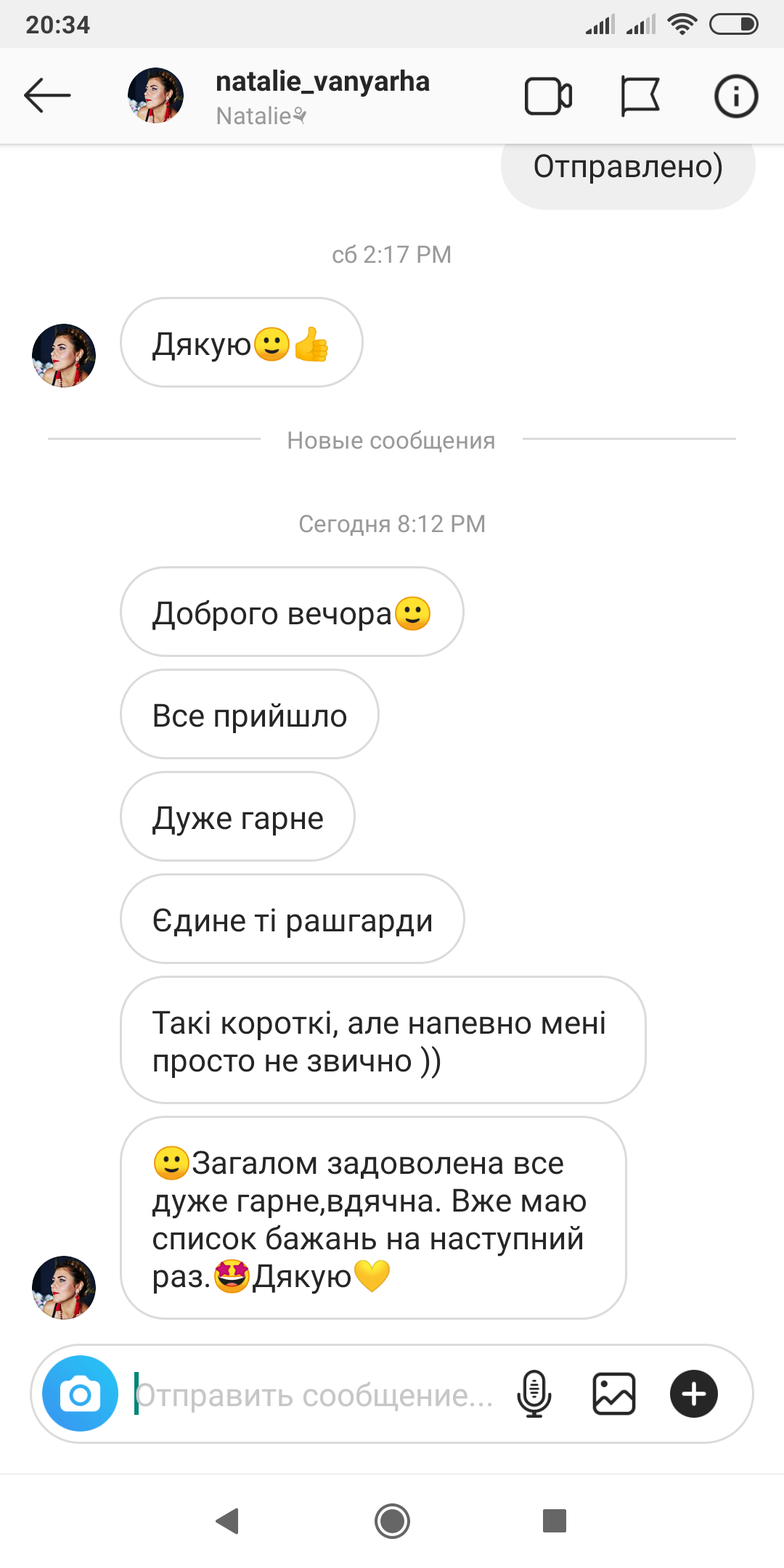Viewport: 784px width, 1568px height.
Task: Open conversation details info icon
Action: point(735,96)
